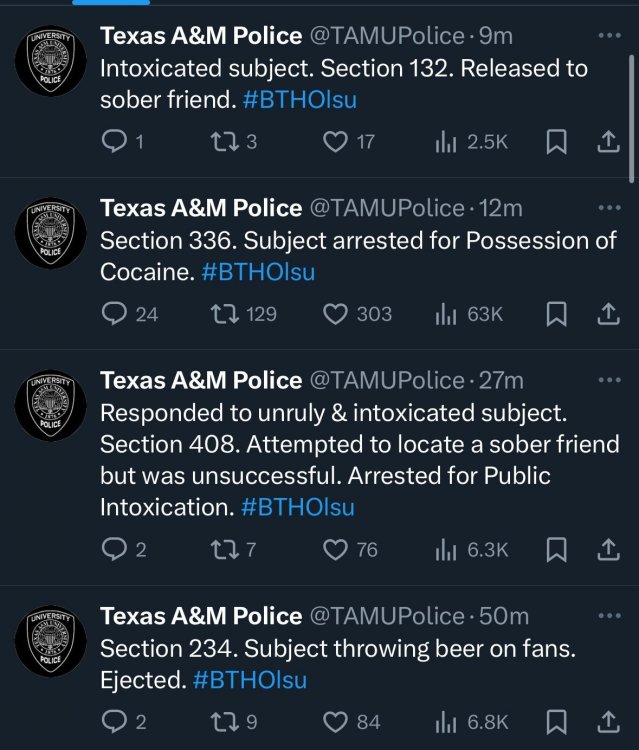Viewport: 639px width, 750px height.
Task: Reply to the Section 234 throwing beer tweet
Action: 115,721
